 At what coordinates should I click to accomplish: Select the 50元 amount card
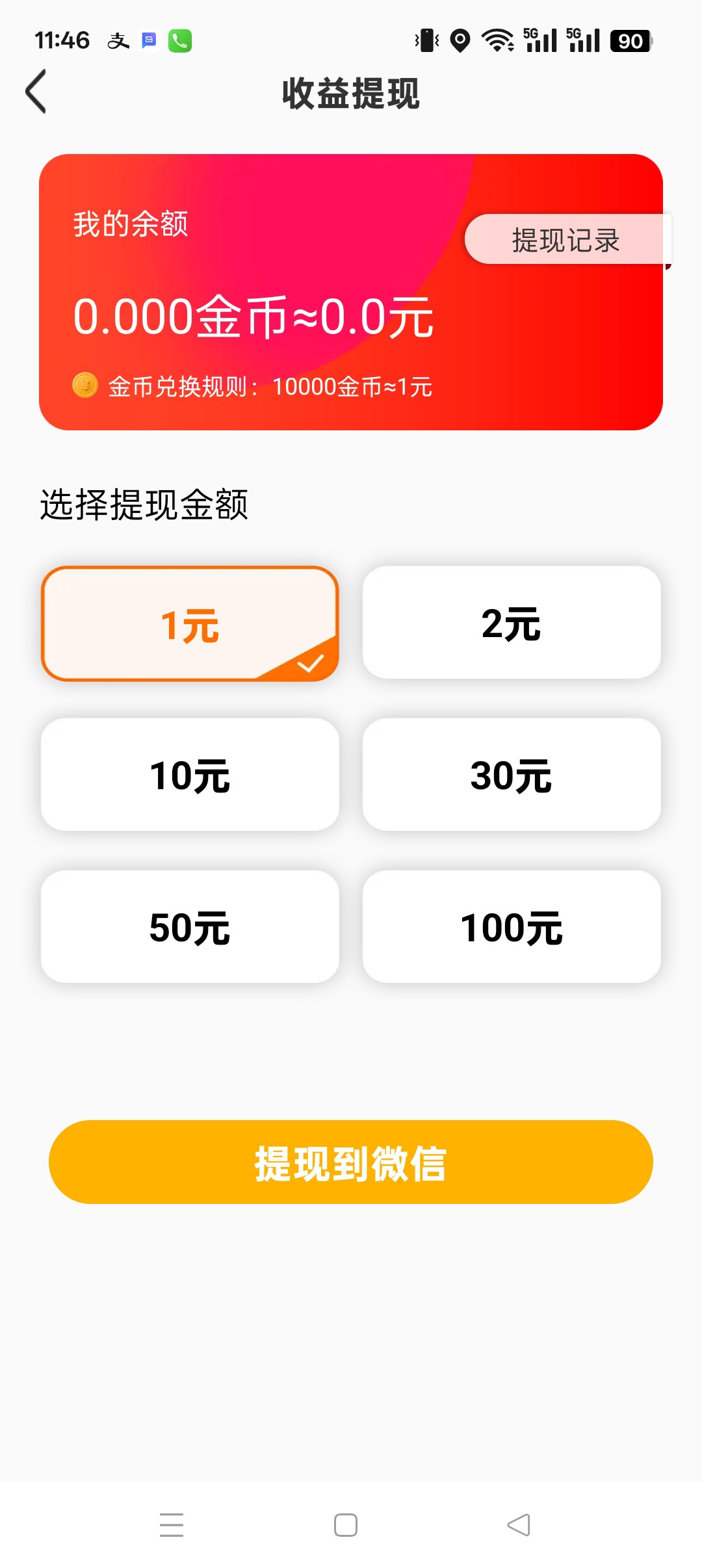click(x=189, y=928)
